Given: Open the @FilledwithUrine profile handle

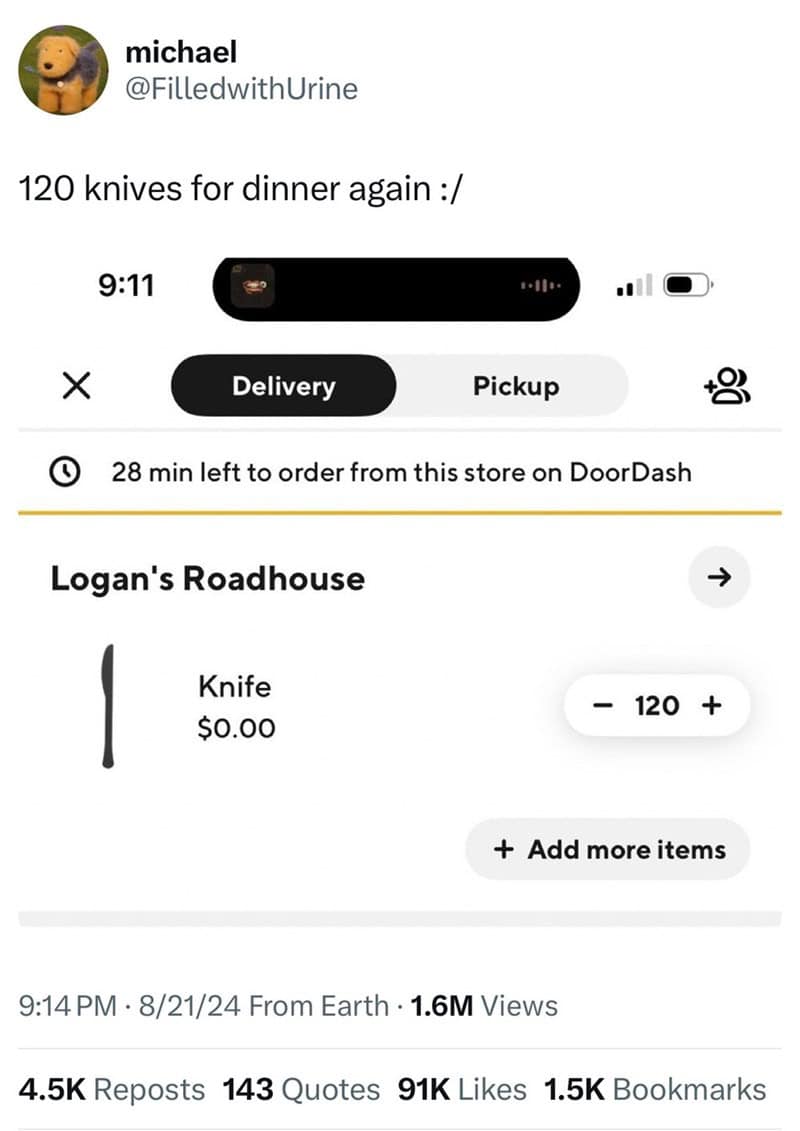Looking at the screenshot, I should click(x=241, y=90).
